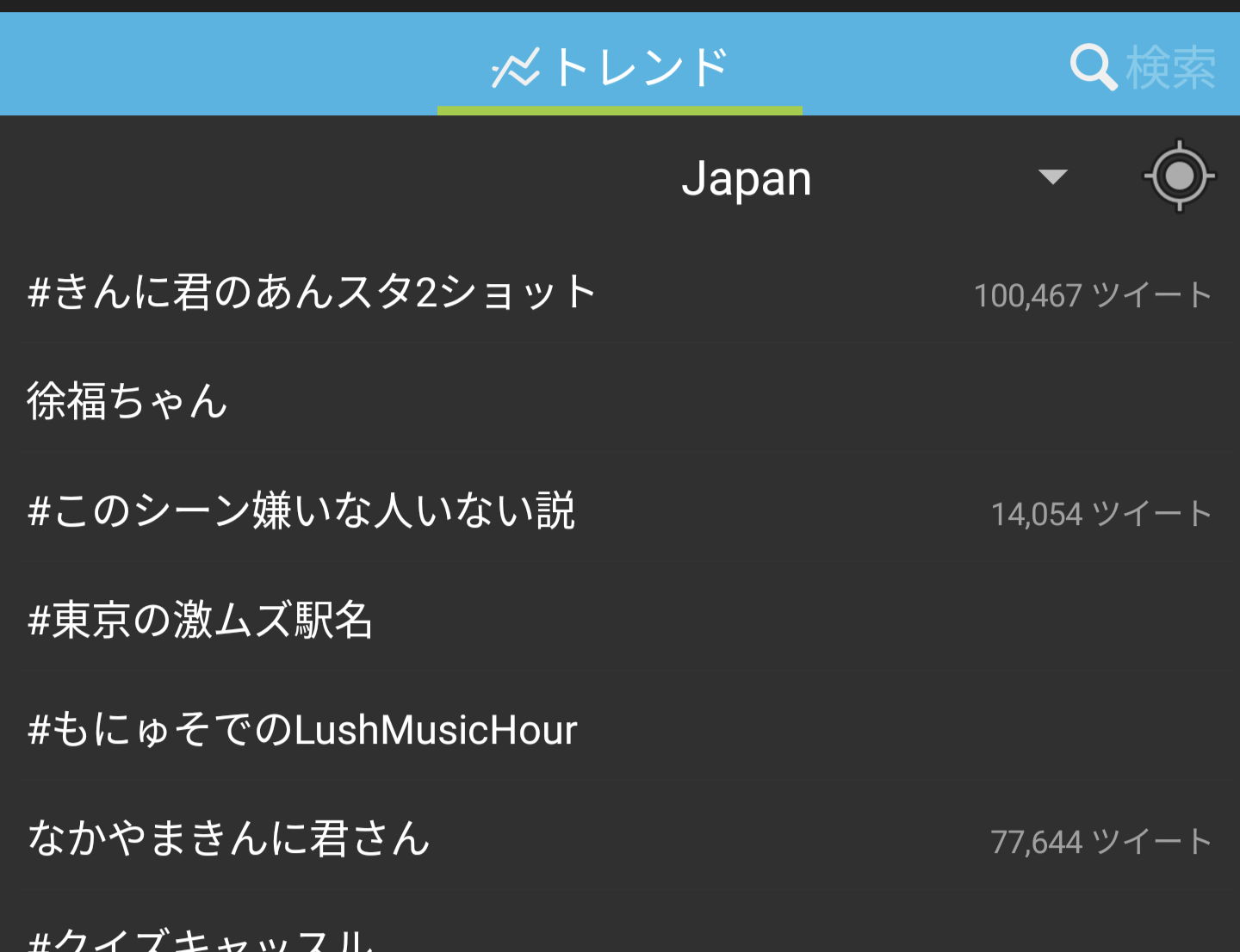Open trend なかやまきんに君さん
This screenshot has height=952, width=1240.
click(x=229, y=838)
